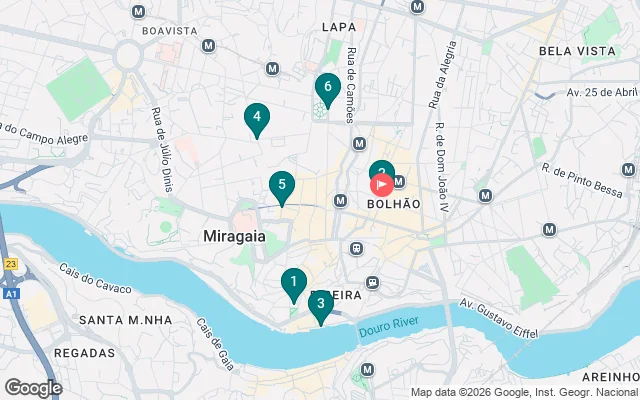Select map marker number 1

293,283
